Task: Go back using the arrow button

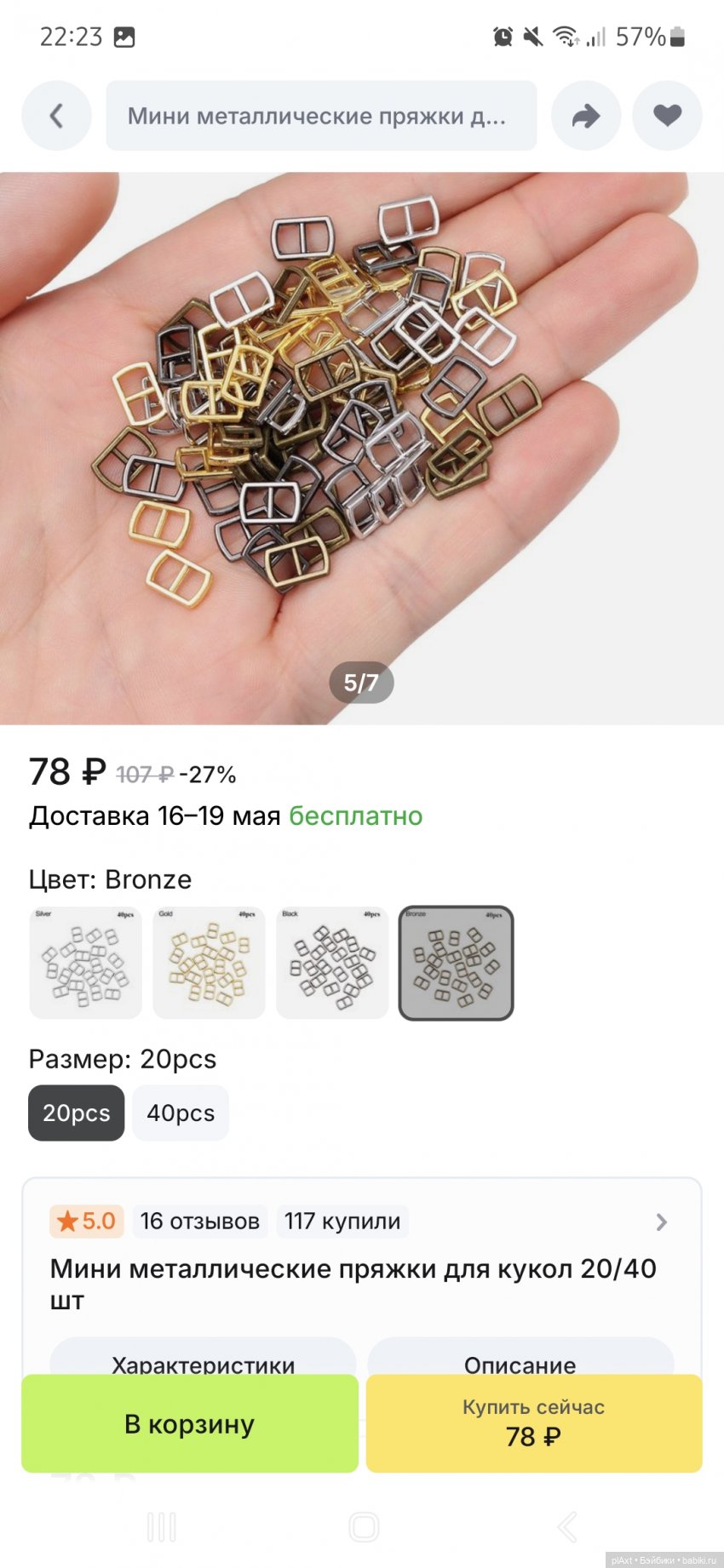Action: (x=56, y=116)
